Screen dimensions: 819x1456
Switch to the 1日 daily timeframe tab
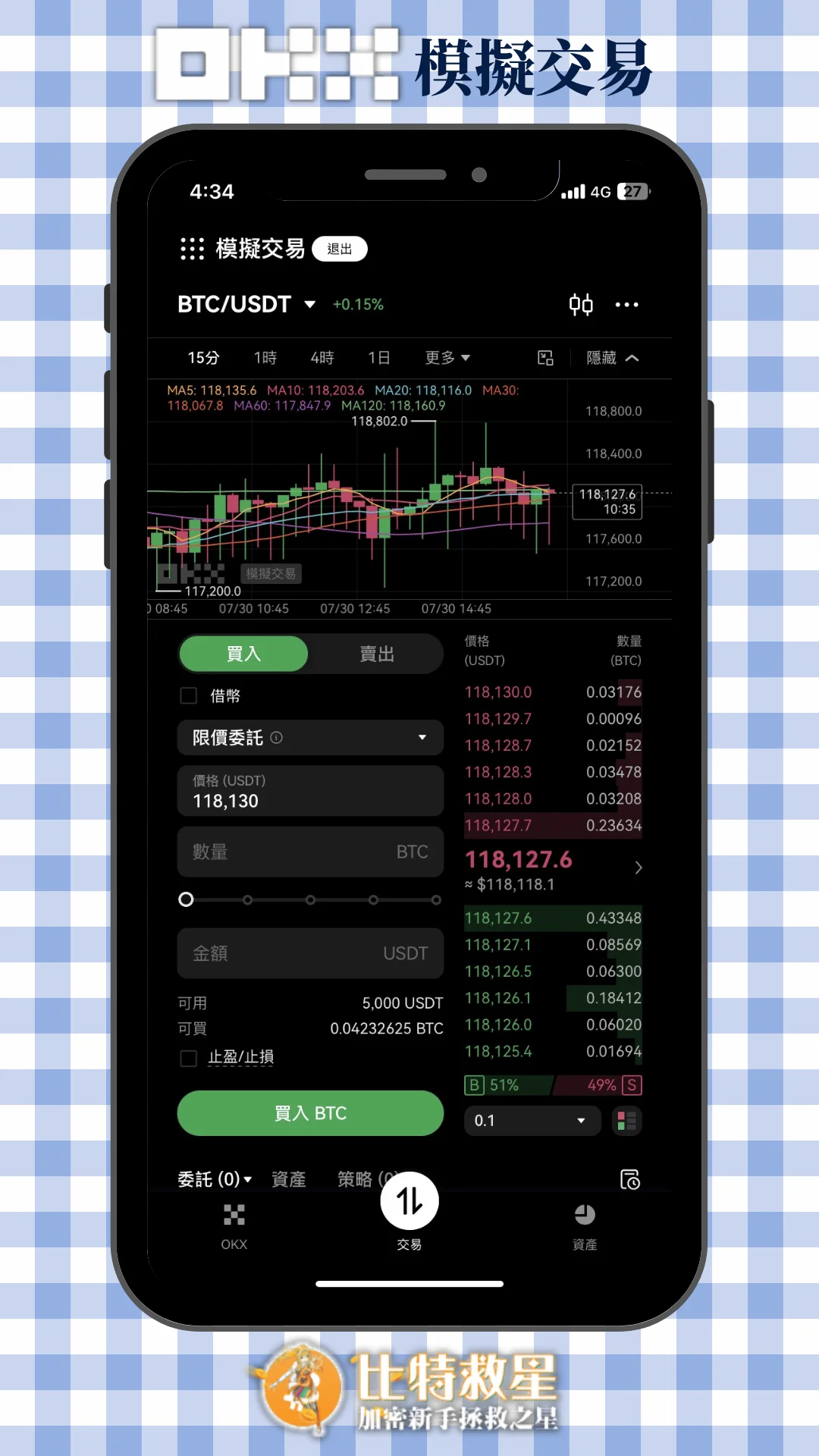(378, 357)
